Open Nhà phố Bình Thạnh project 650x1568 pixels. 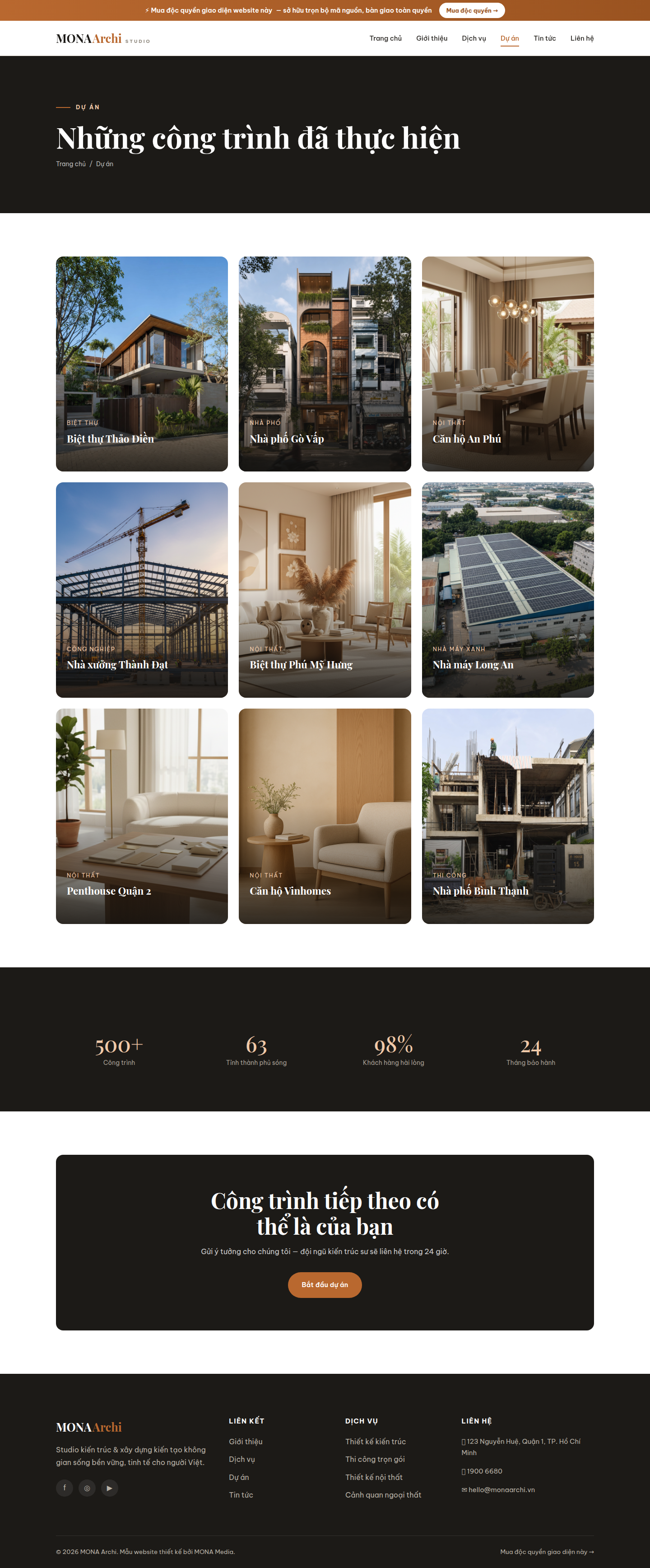507,816
